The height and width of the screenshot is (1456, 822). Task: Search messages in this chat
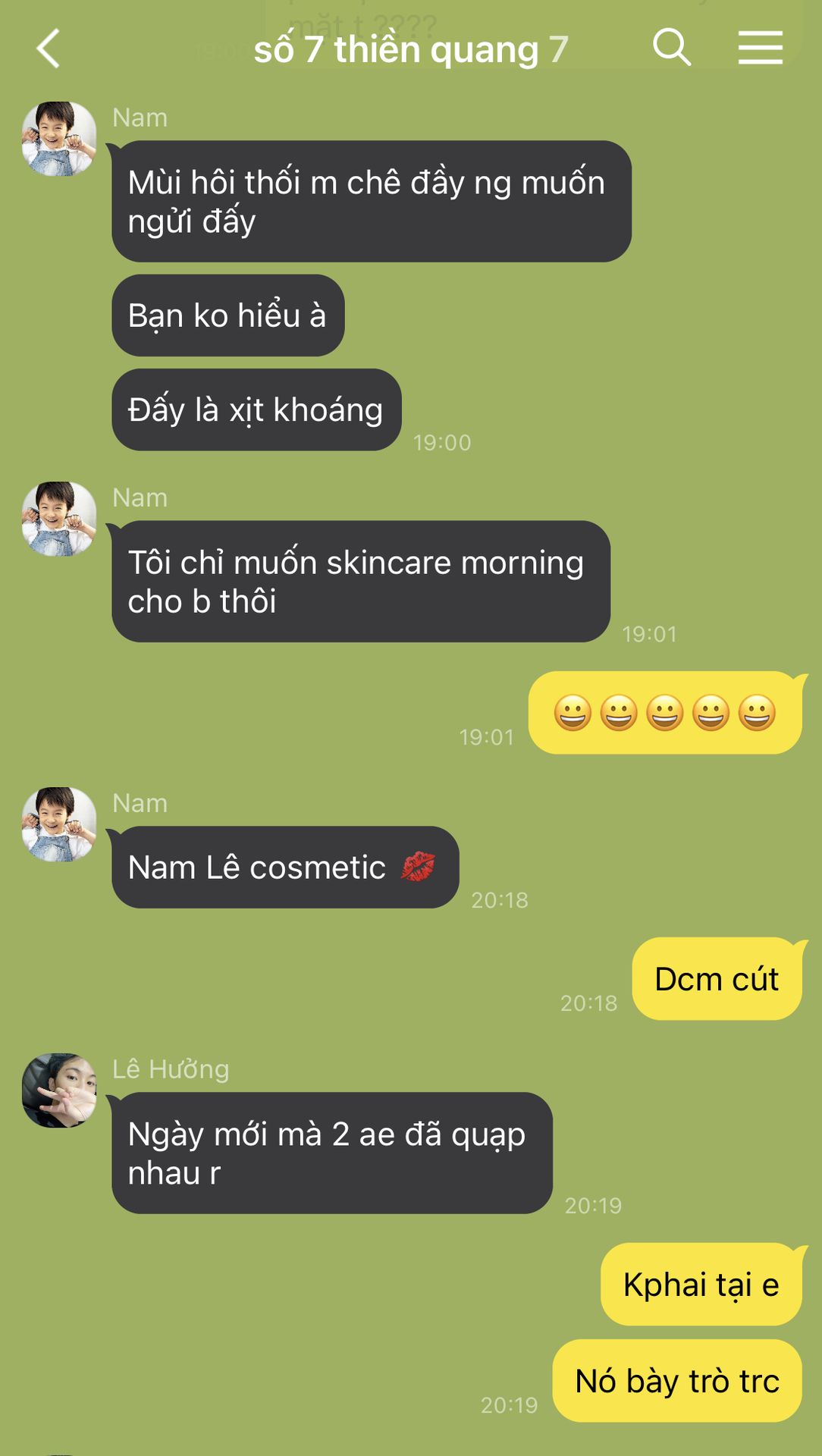click(671, 48)
